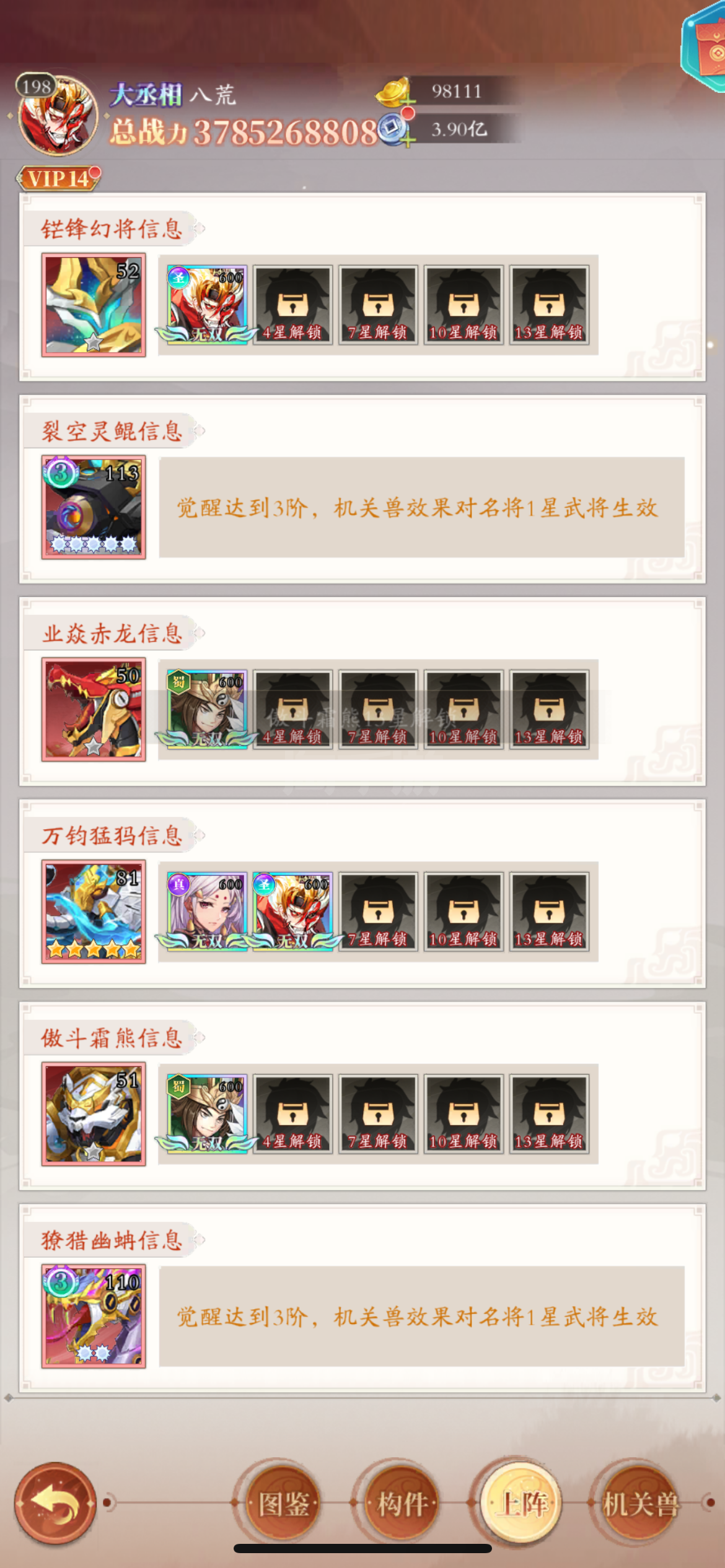Open the 机关兽 tab
Image resolution: width=725 pixels, height=1568 pixels.
(x=640, y=1503)
